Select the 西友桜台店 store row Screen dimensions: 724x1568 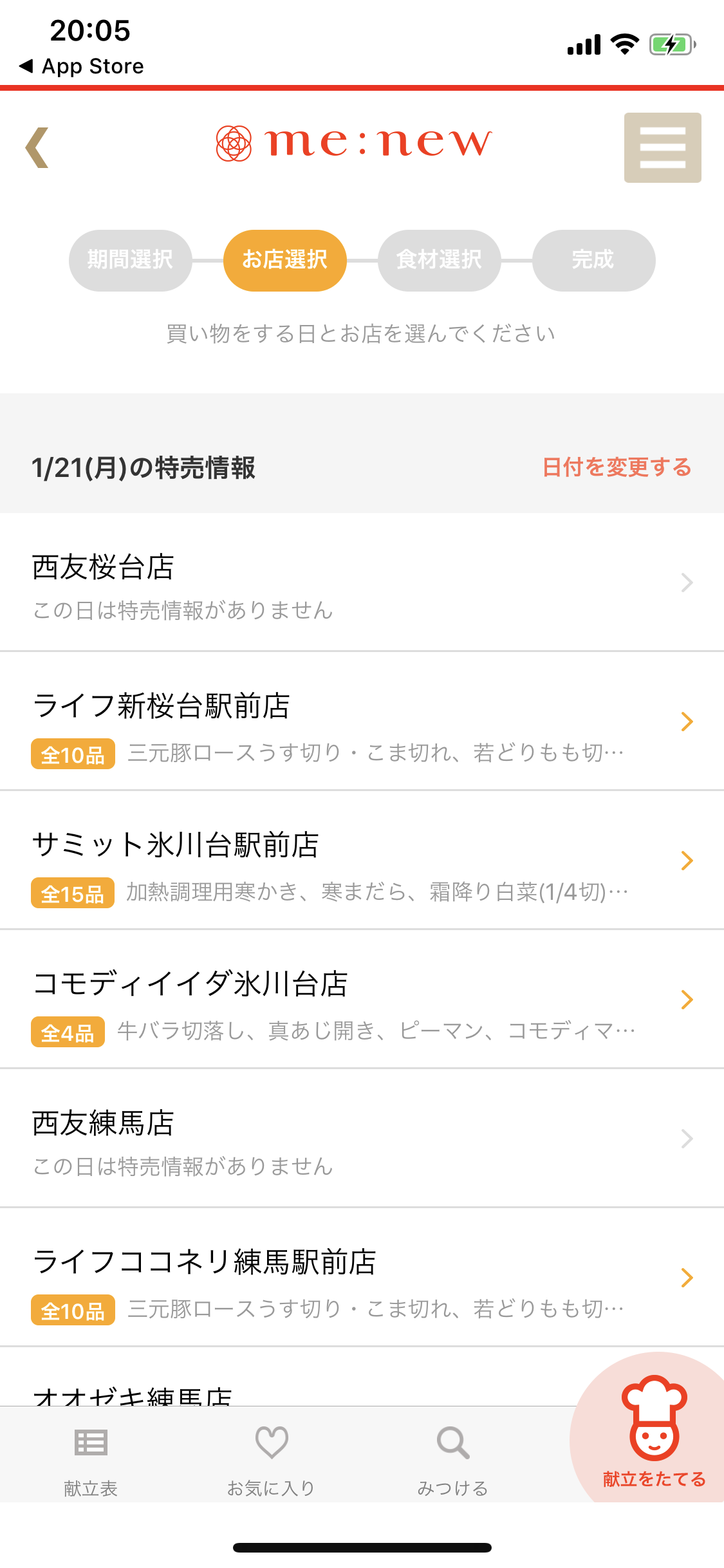[360, 583]
